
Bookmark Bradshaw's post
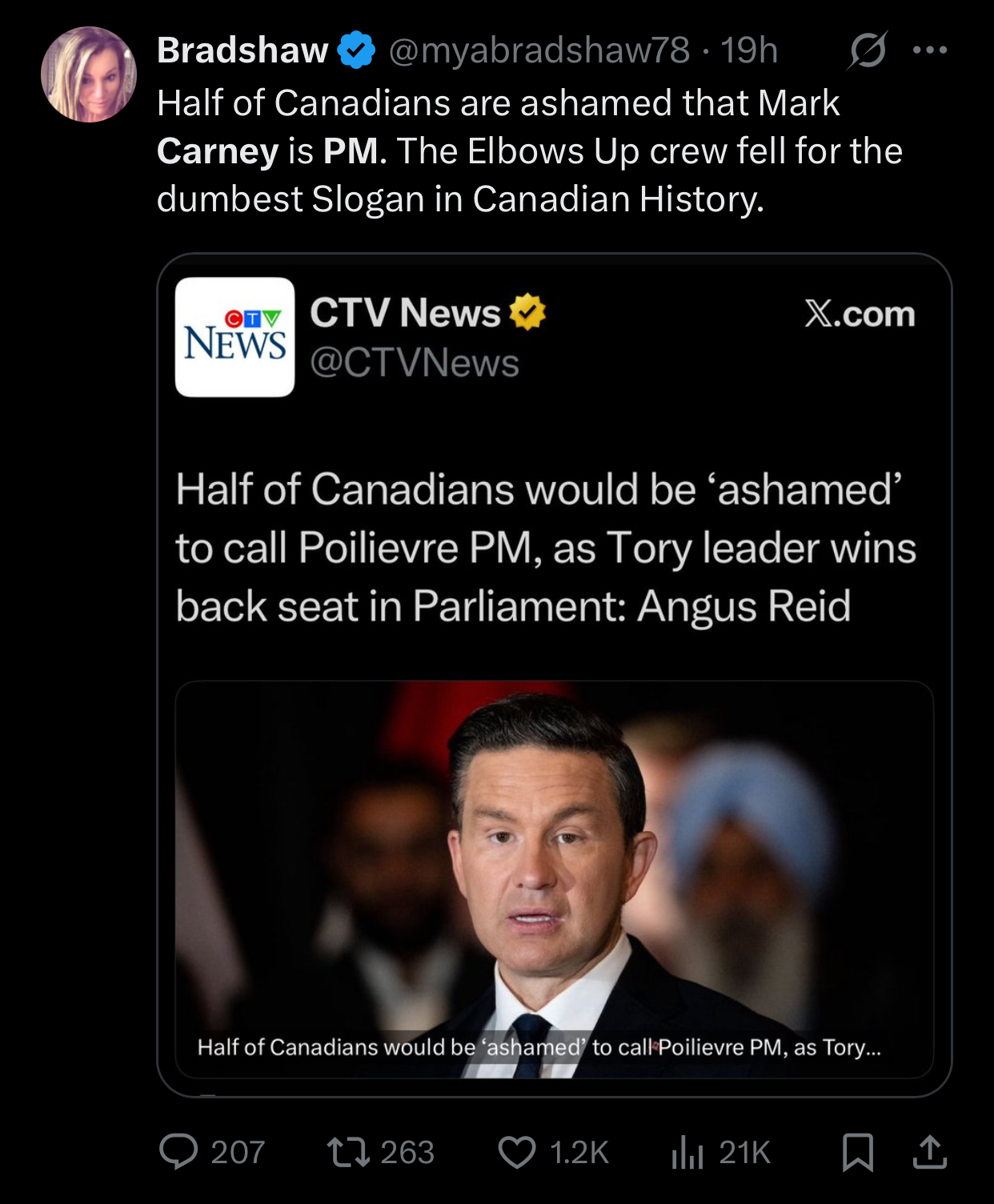(x=858, y=1152)
